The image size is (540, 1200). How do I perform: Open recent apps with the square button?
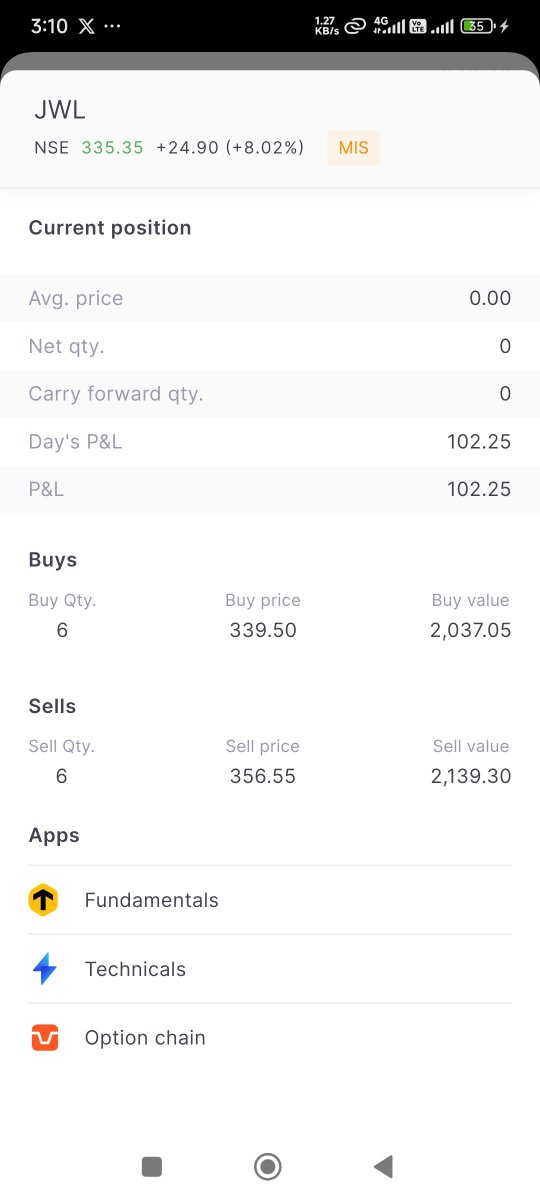click(152, 1166)
